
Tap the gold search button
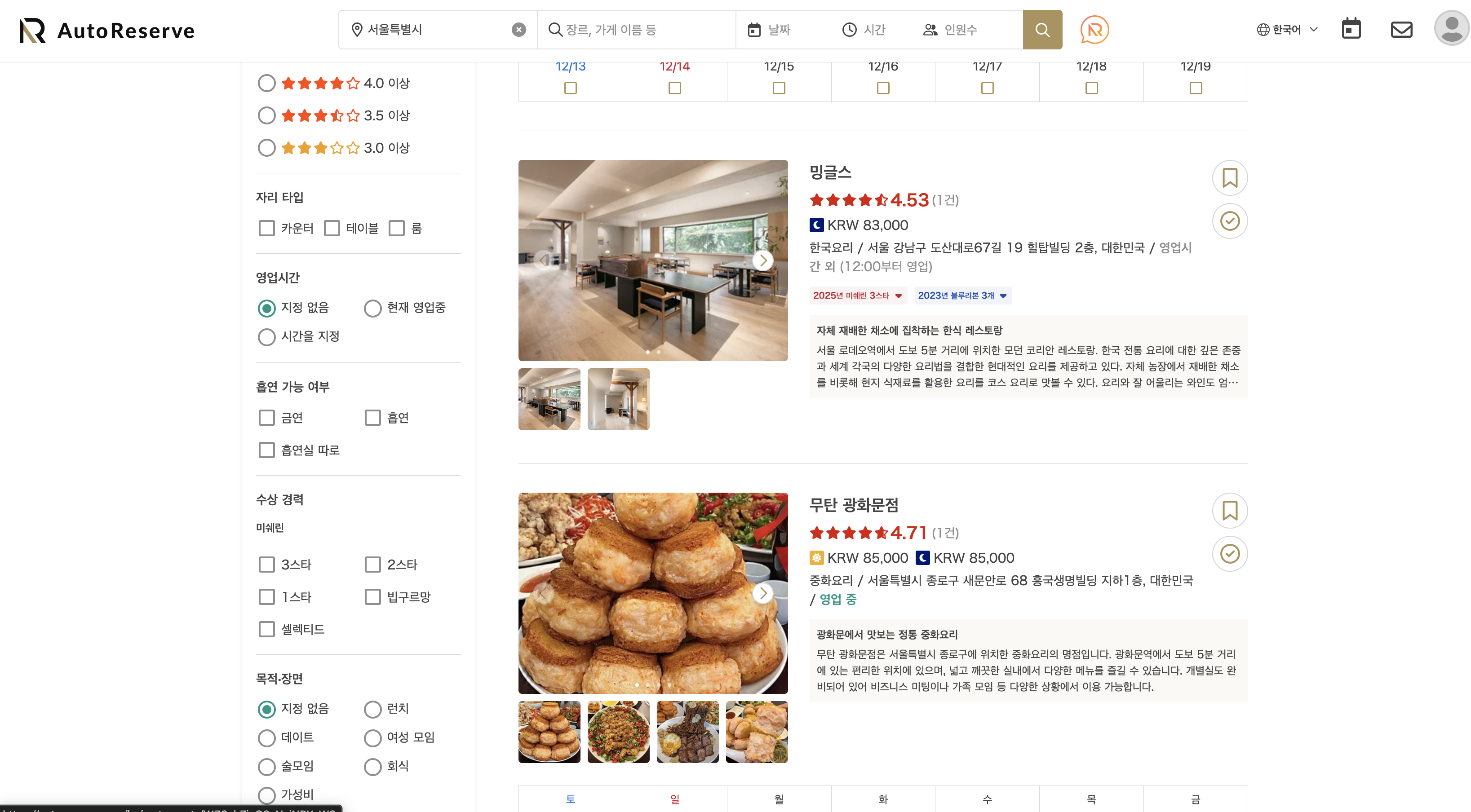coord(1041,30)
